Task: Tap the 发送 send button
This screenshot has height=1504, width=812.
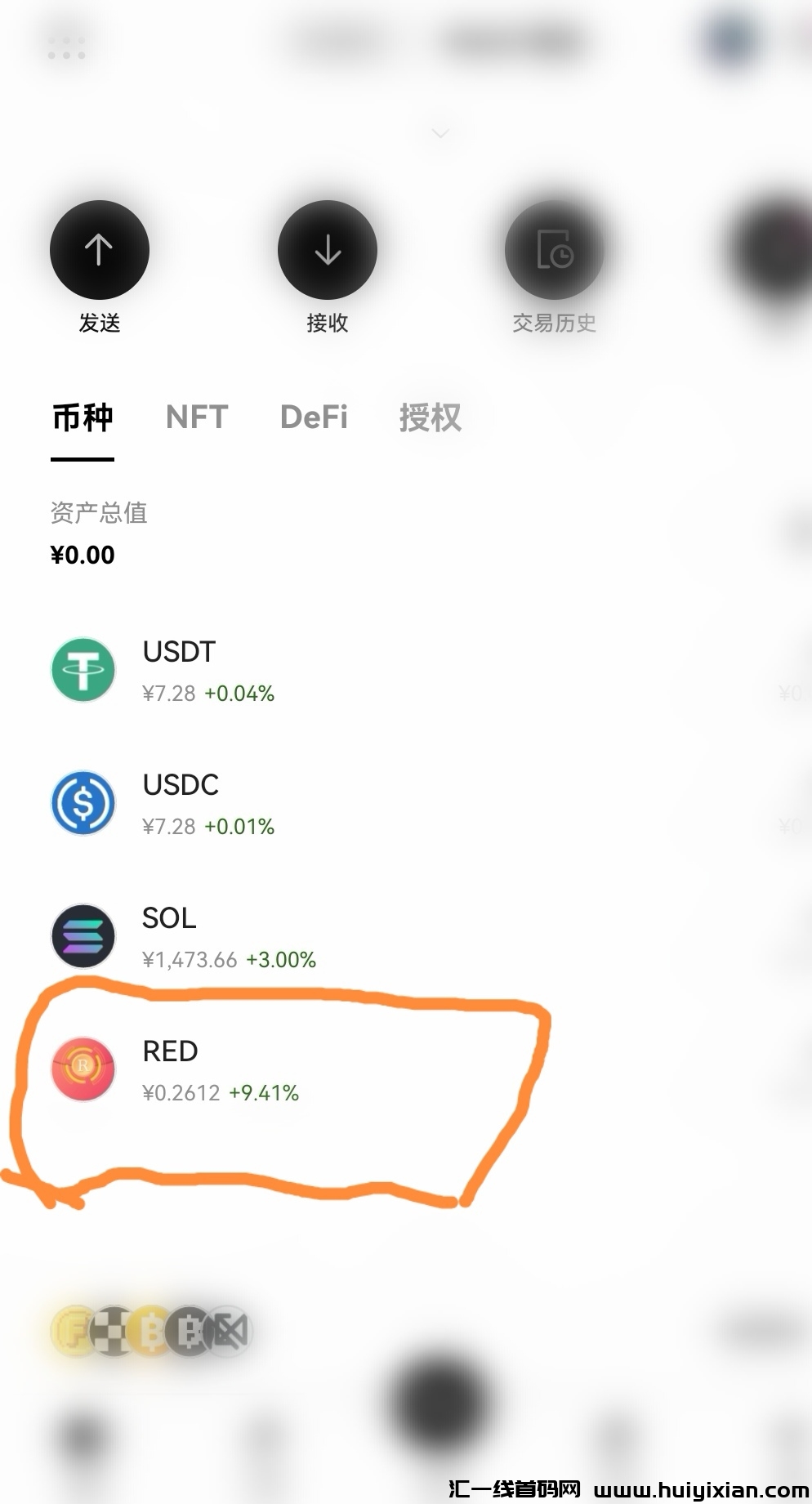Action: click(x=99, y=250)
